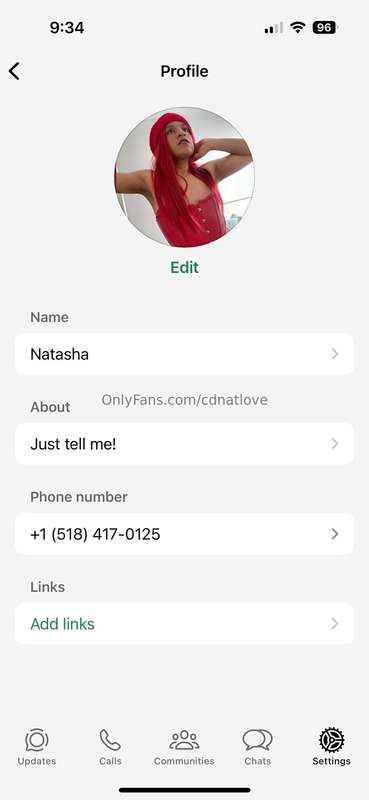Switch to the Communities tab
This screenshot has height=800, width=369.
click(184, 747)
